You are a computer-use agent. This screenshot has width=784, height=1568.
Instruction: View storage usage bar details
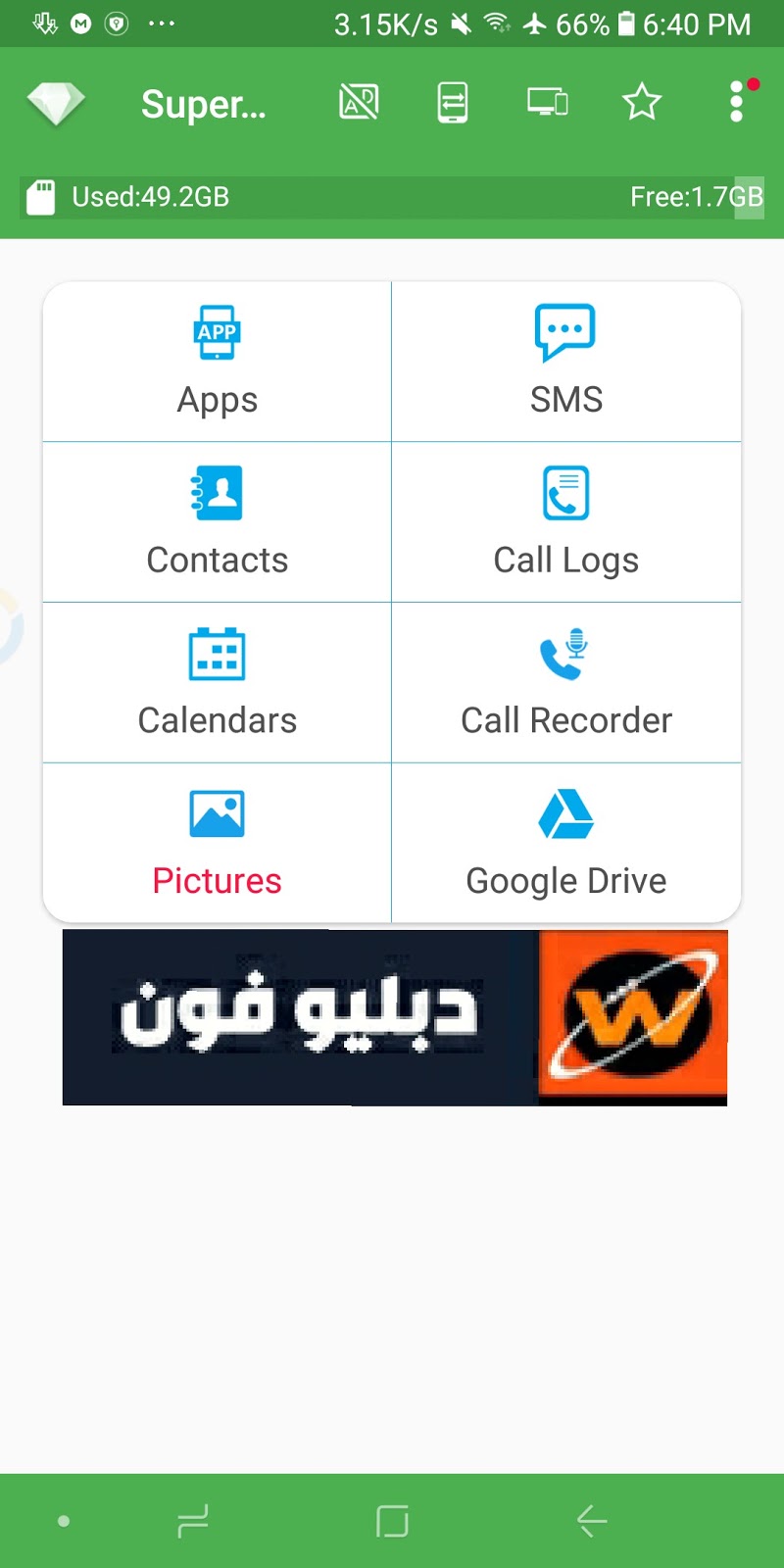(x=392, y=197)
